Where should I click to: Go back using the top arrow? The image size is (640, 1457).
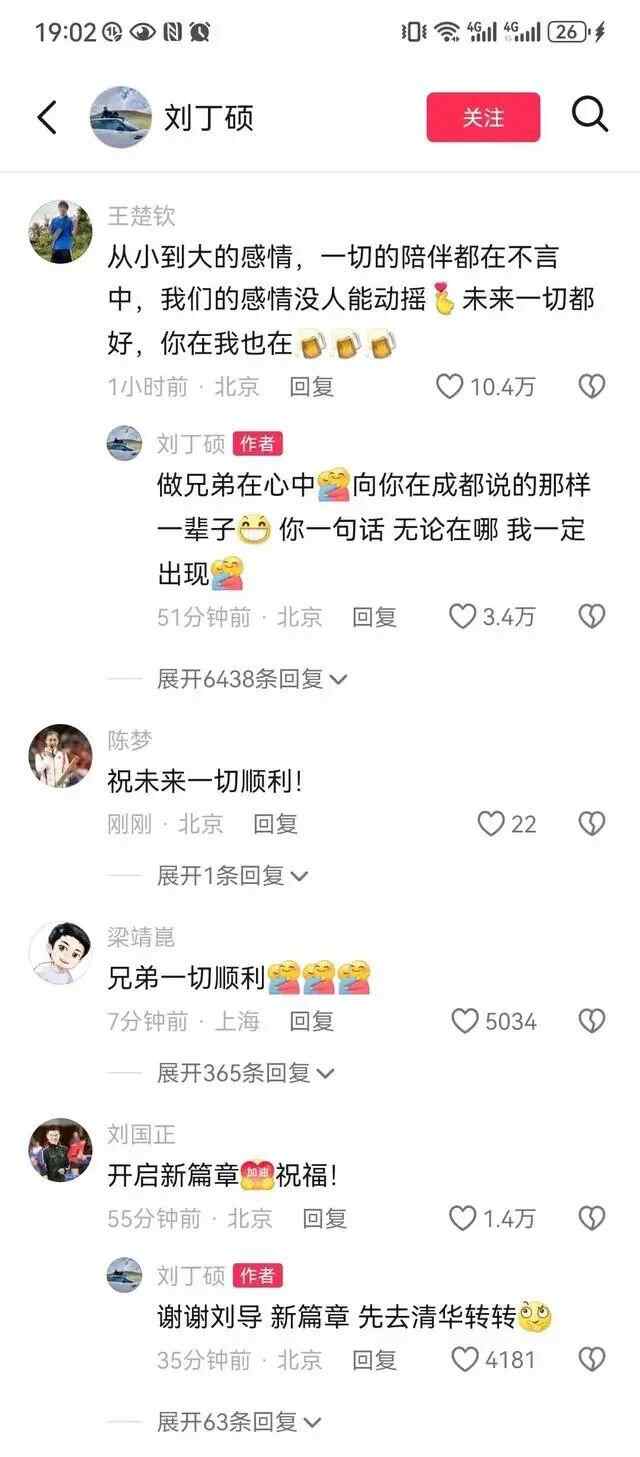point(47,117)
